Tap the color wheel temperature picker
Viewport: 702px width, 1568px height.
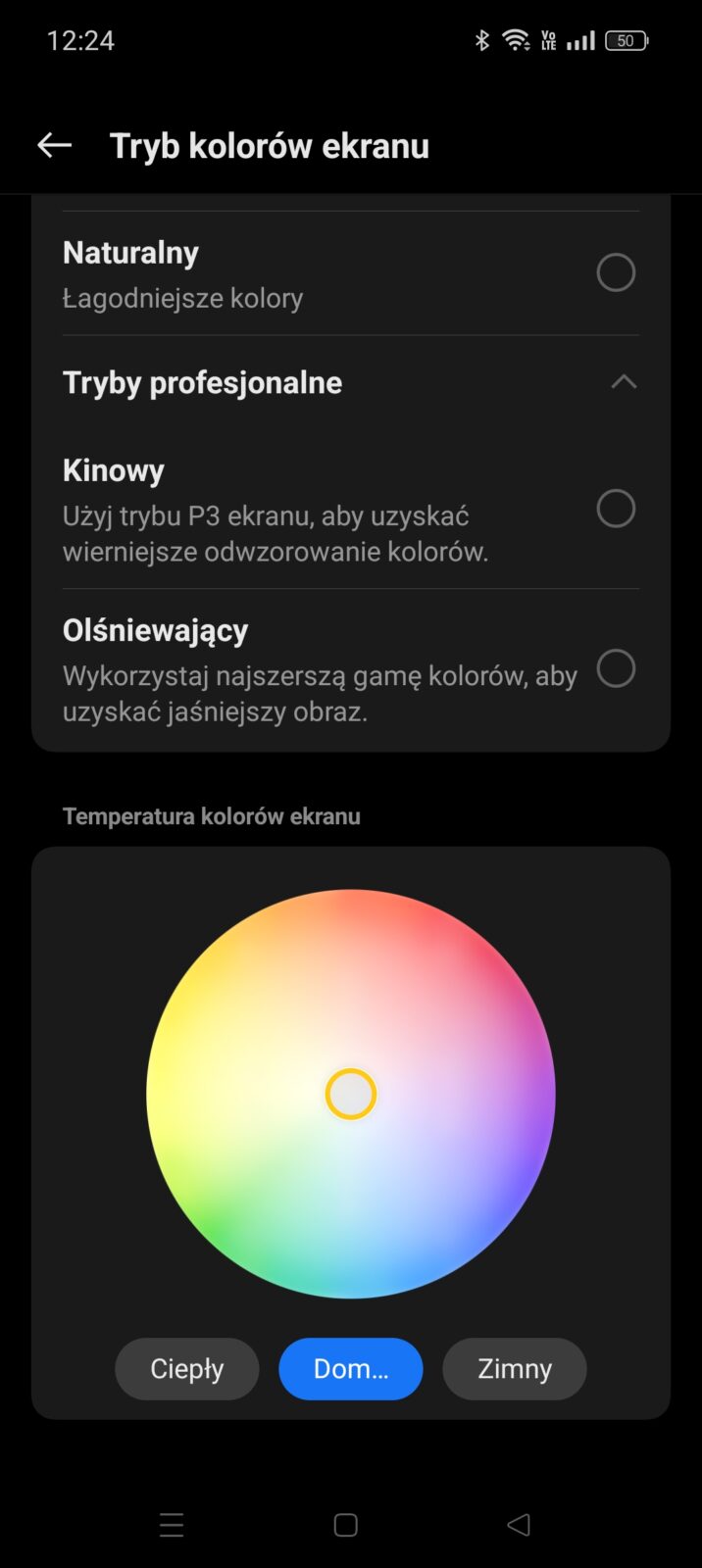[351, 1094]
